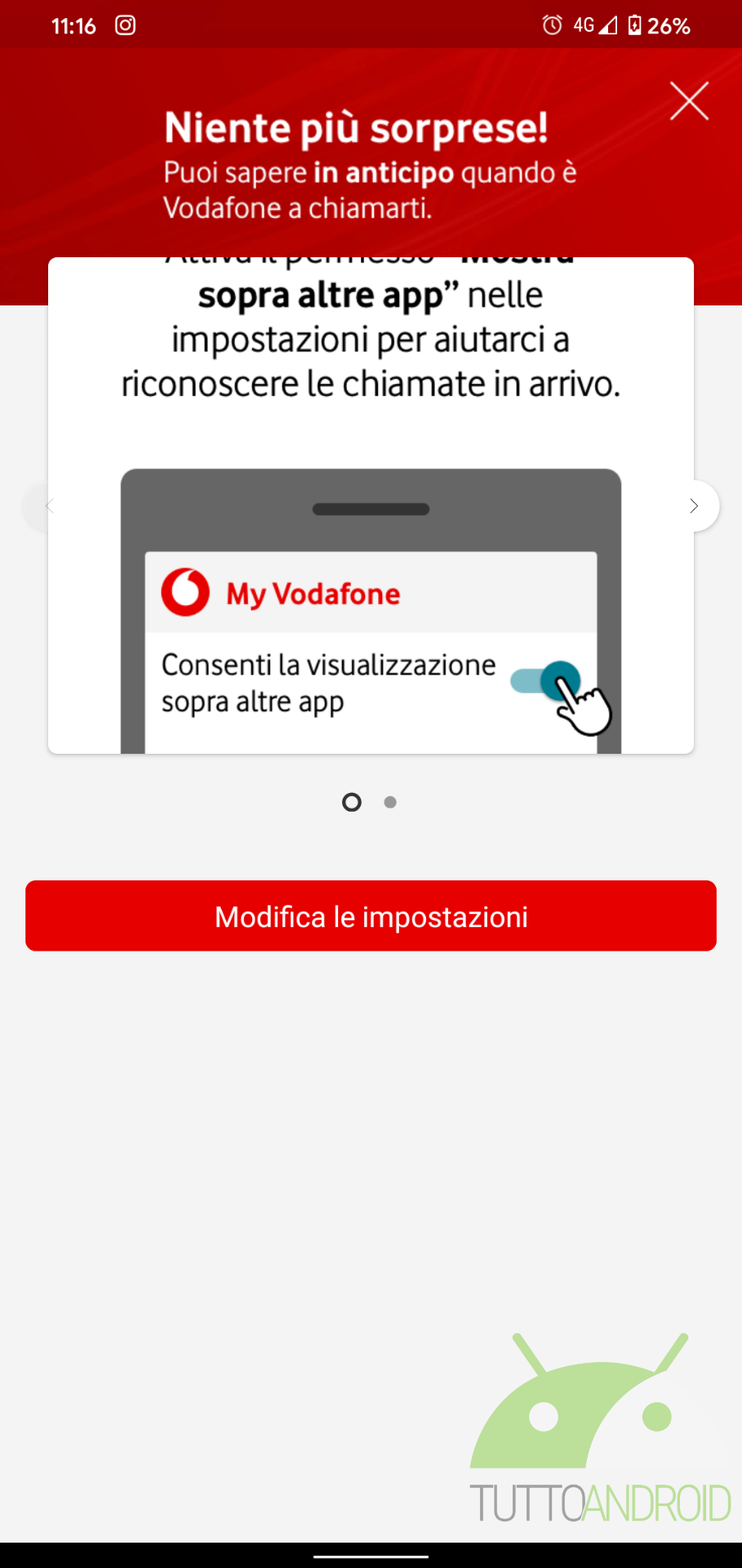Select the second page indicator dot
The height and width of the screenshot is (1568, 742).
pos(390,803)
